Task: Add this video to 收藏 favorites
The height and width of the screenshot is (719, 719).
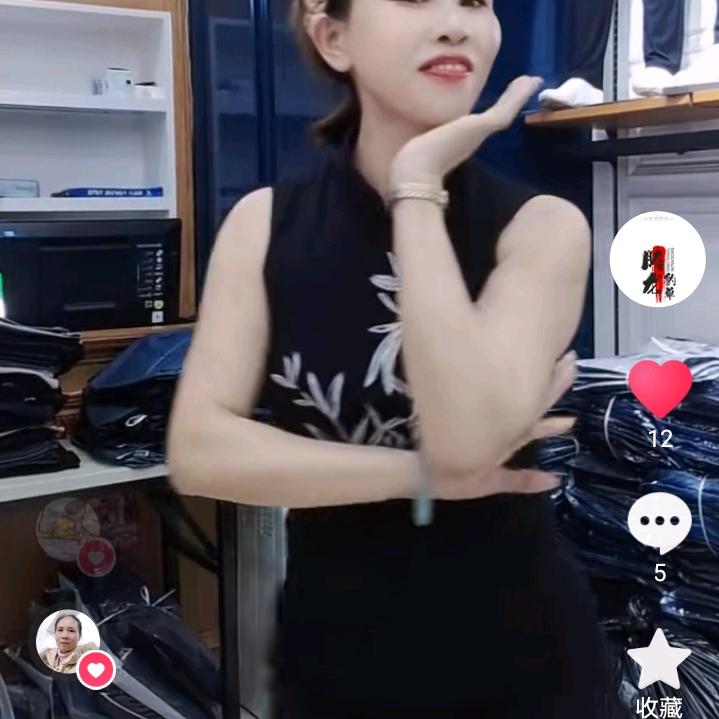Action: coord(659,660)
